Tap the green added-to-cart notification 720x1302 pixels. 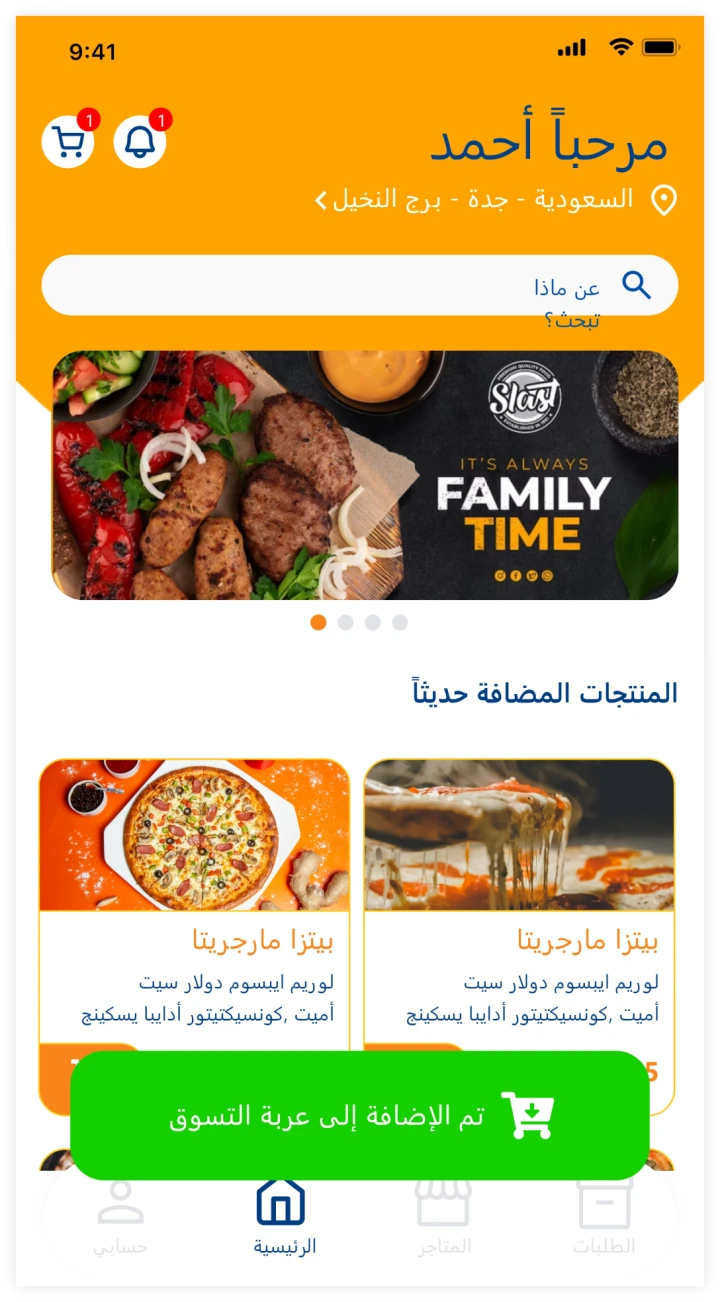360,1115
